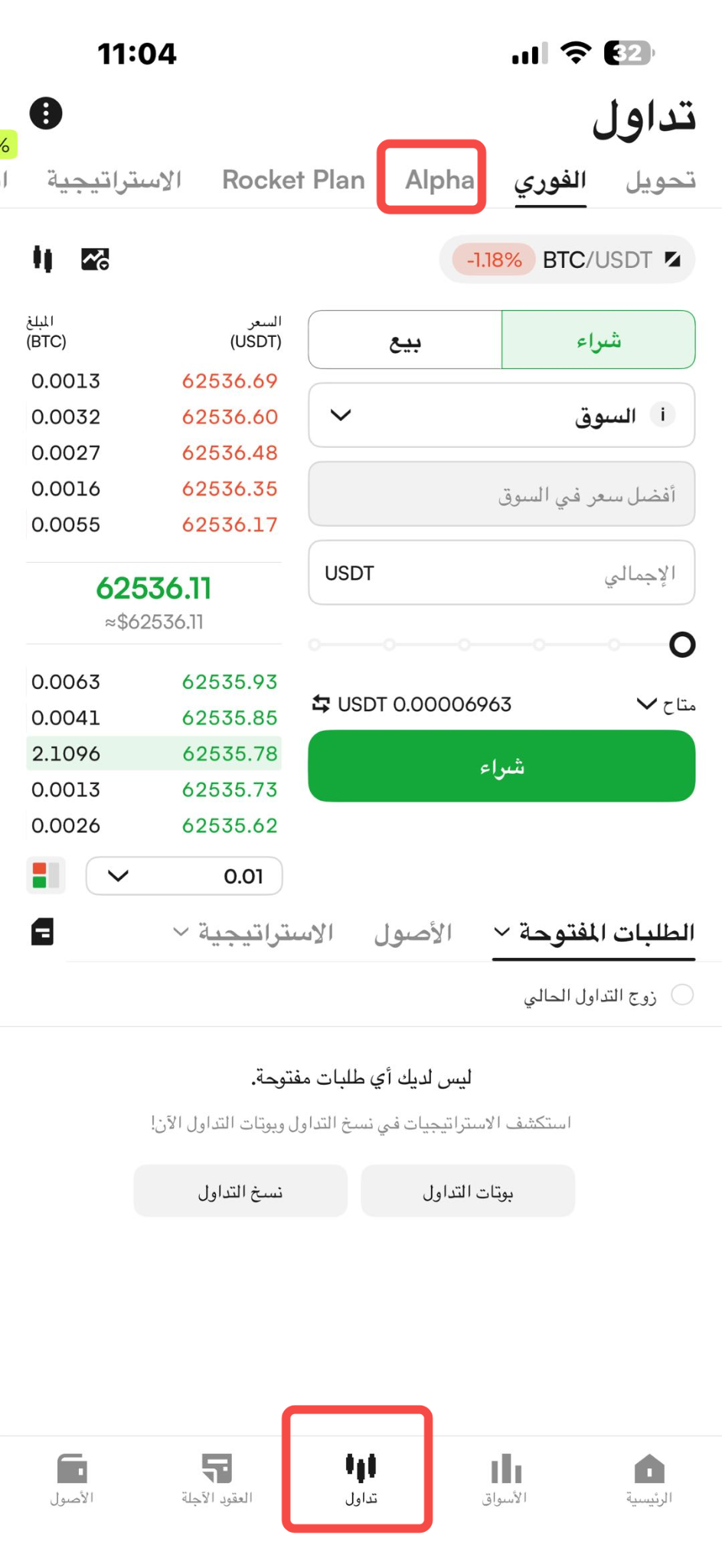
Task: Open the three-dot overflow menu
Action: [46, 113]
